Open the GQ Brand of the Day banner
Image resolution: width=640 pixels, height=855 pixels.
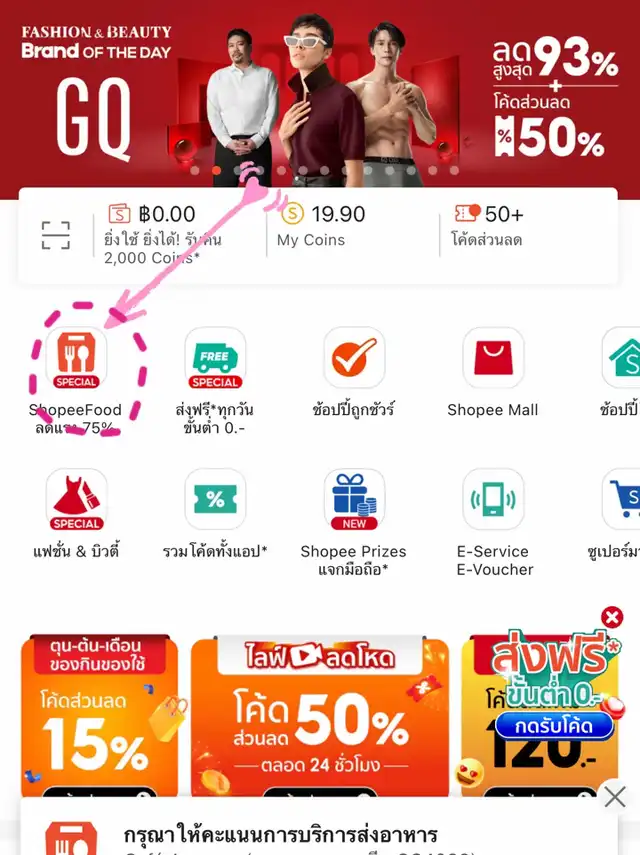(x=320, y=90)
